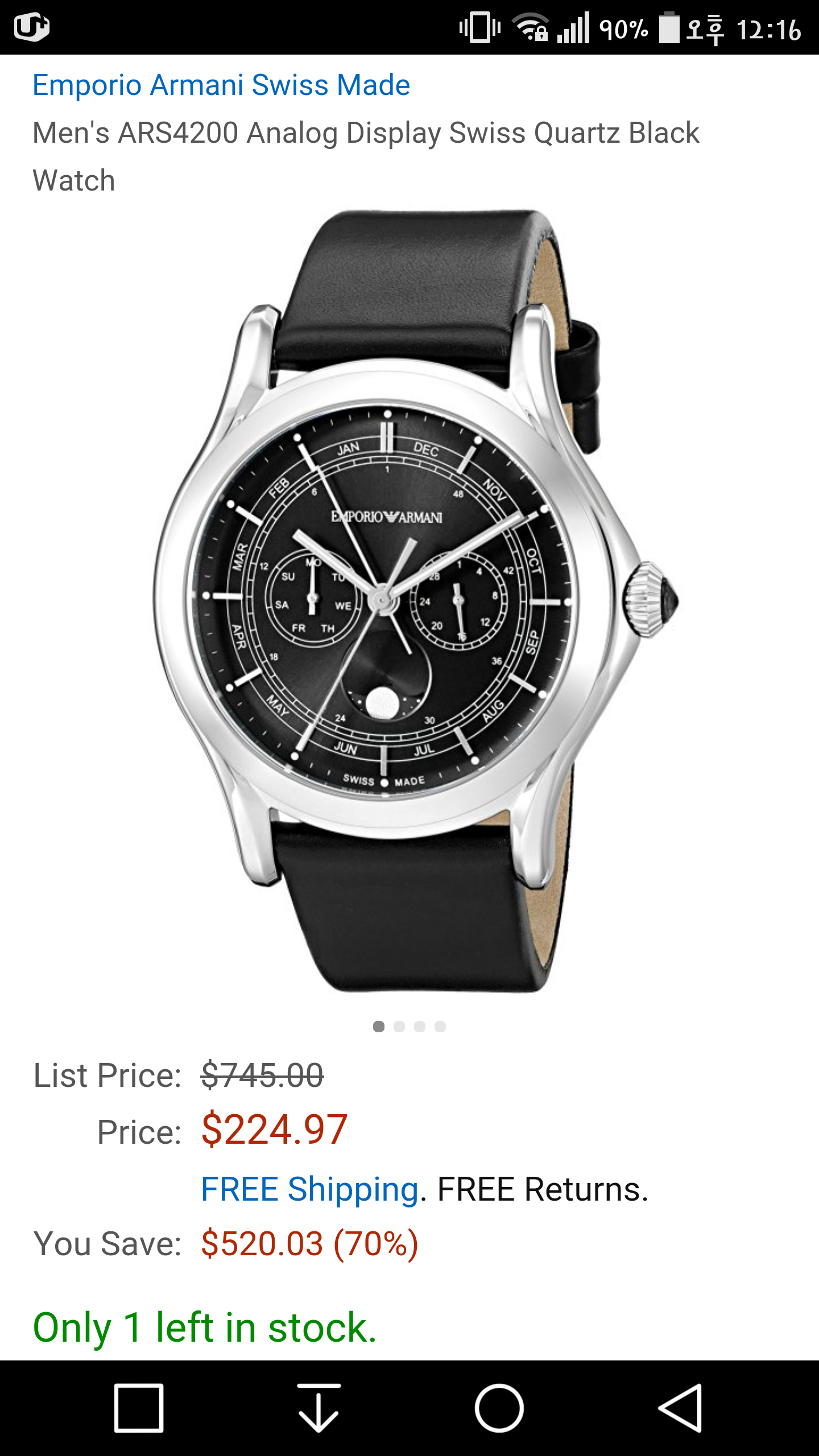The image size is (819, 1456).
Task: Go back with the system back button
Action: 680,1408
